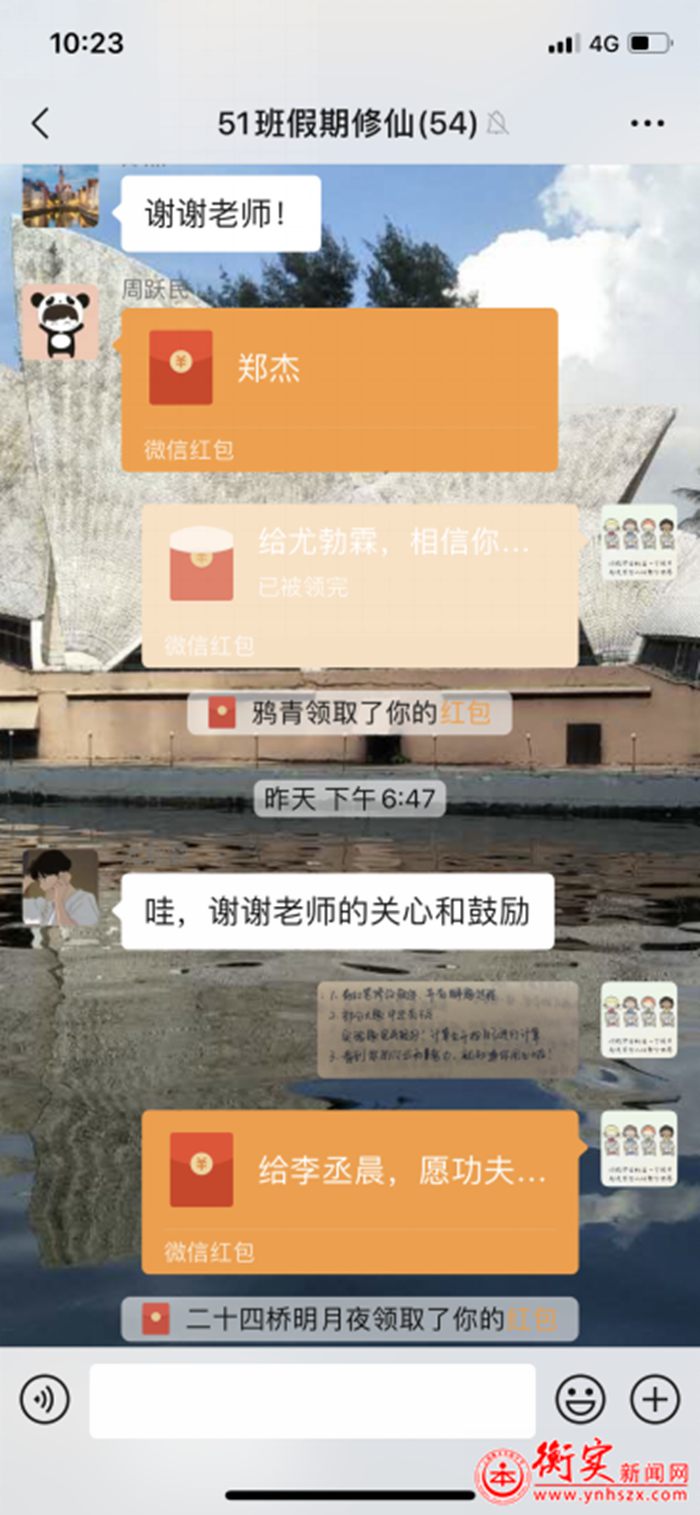View the handwritten note image message
Viewport: 700px width, 1515px height.
tap(447, 1029)
